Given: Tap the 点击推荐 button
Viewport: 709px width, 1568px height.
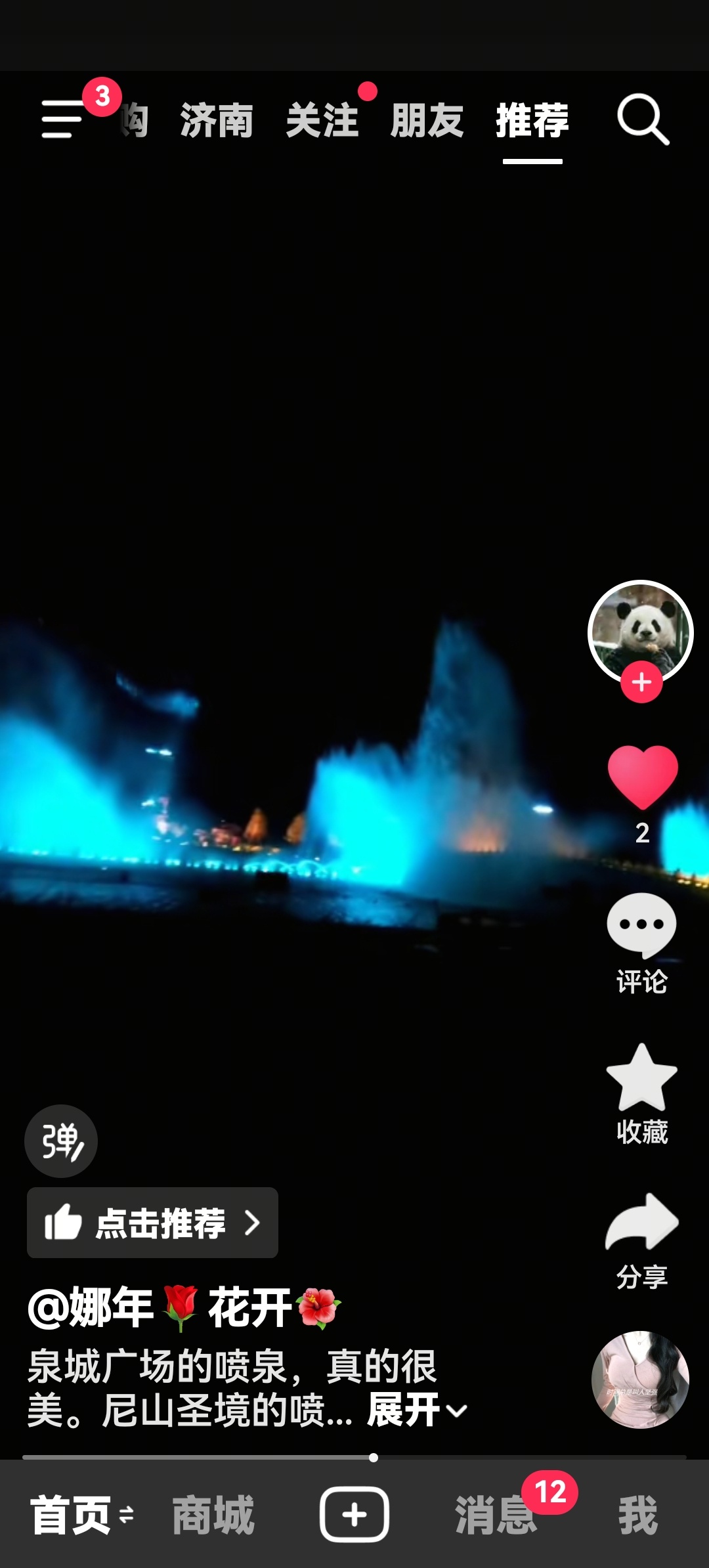Looking at the screenshot, I should [152, 1223].
